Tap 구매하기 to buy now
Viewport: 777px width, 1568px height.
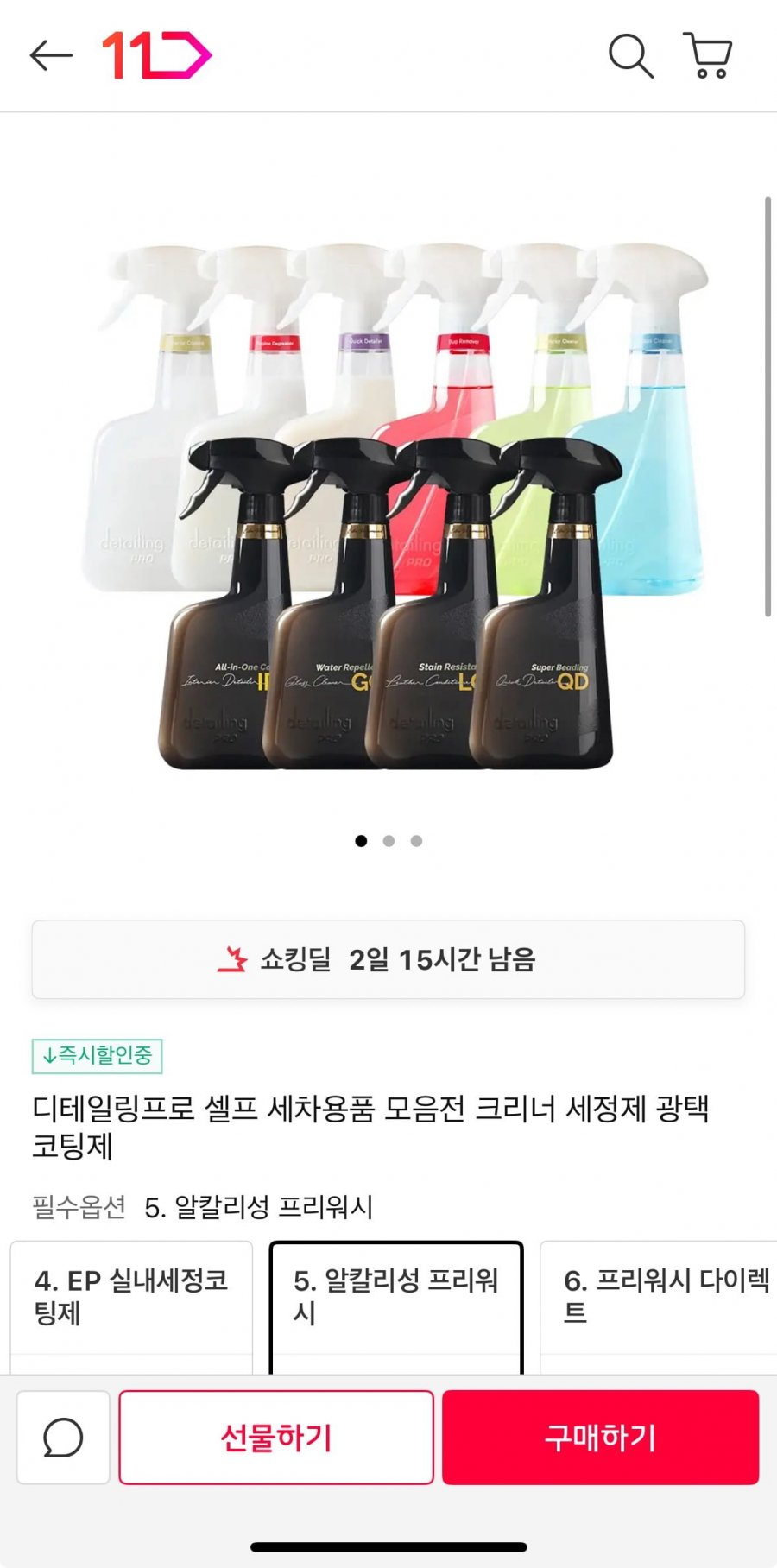point(601,1438)
